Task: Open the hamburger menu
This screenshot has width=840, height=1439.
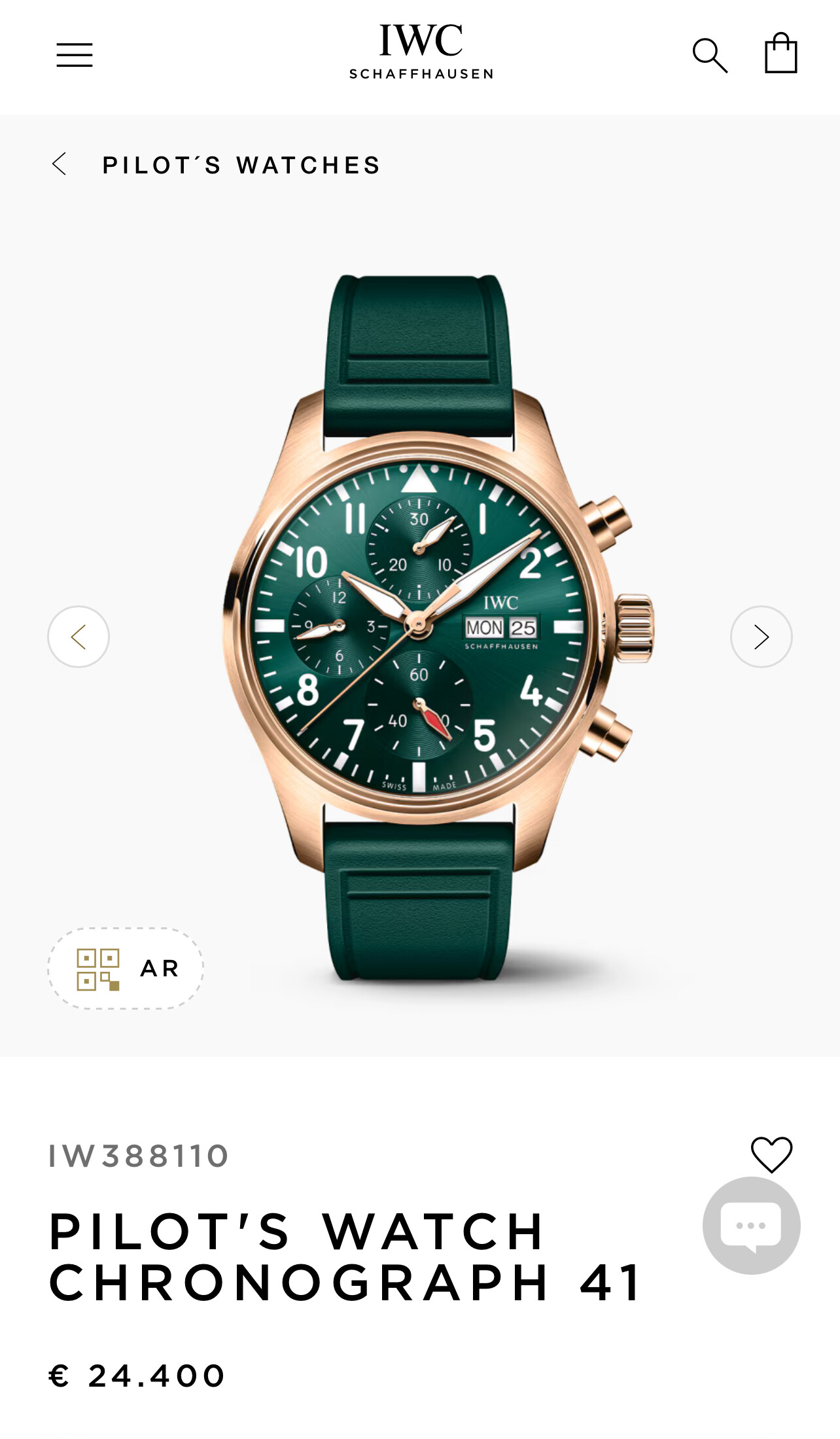Action: point(75,55)
